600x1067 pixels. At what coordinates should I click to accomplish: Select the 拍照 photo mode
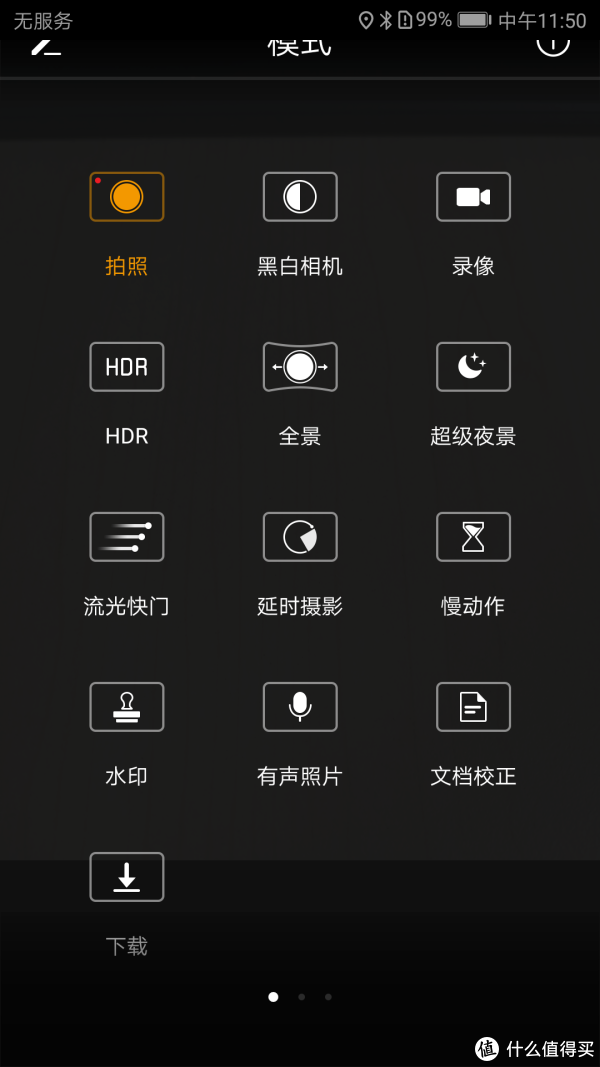coord(127,197)
